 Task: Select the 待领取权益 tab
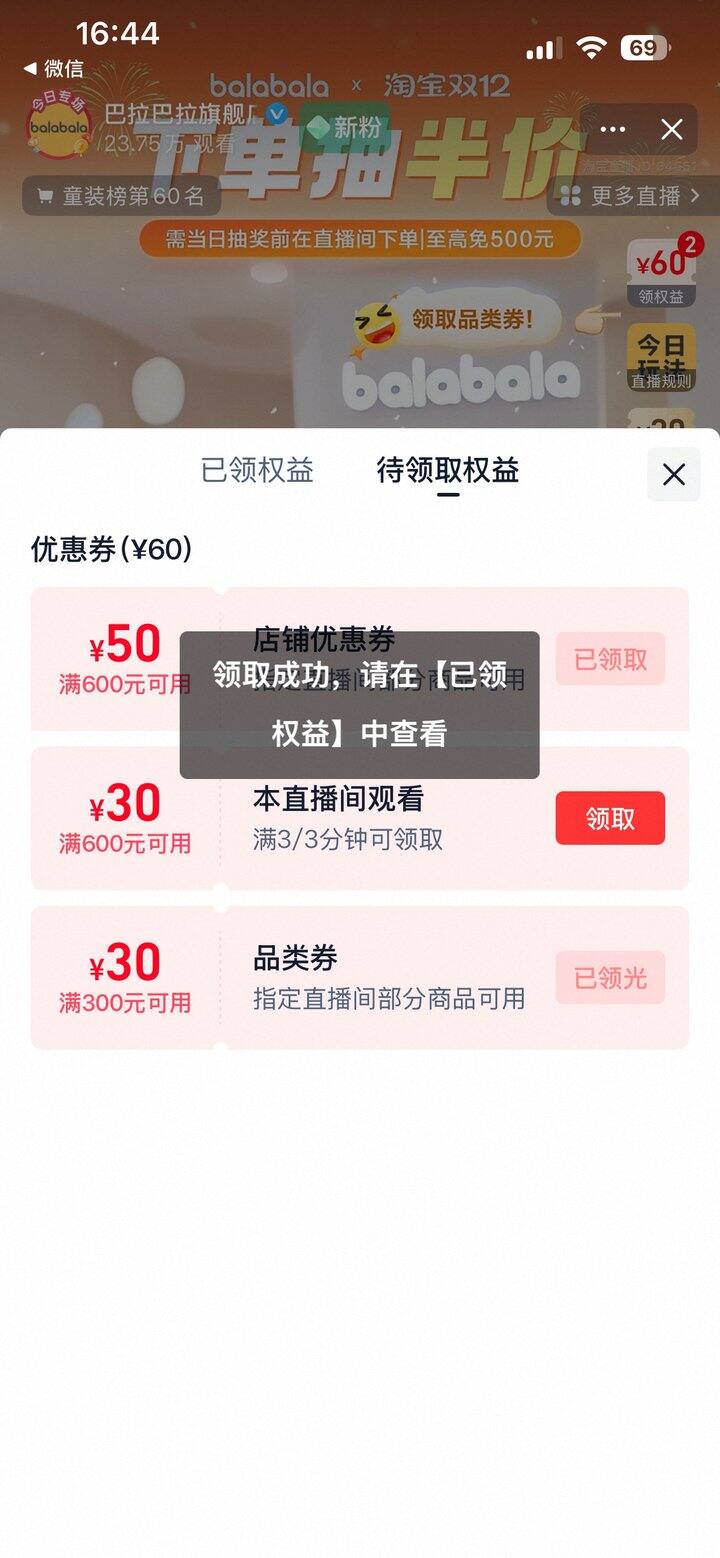click(x=447, y=470)
